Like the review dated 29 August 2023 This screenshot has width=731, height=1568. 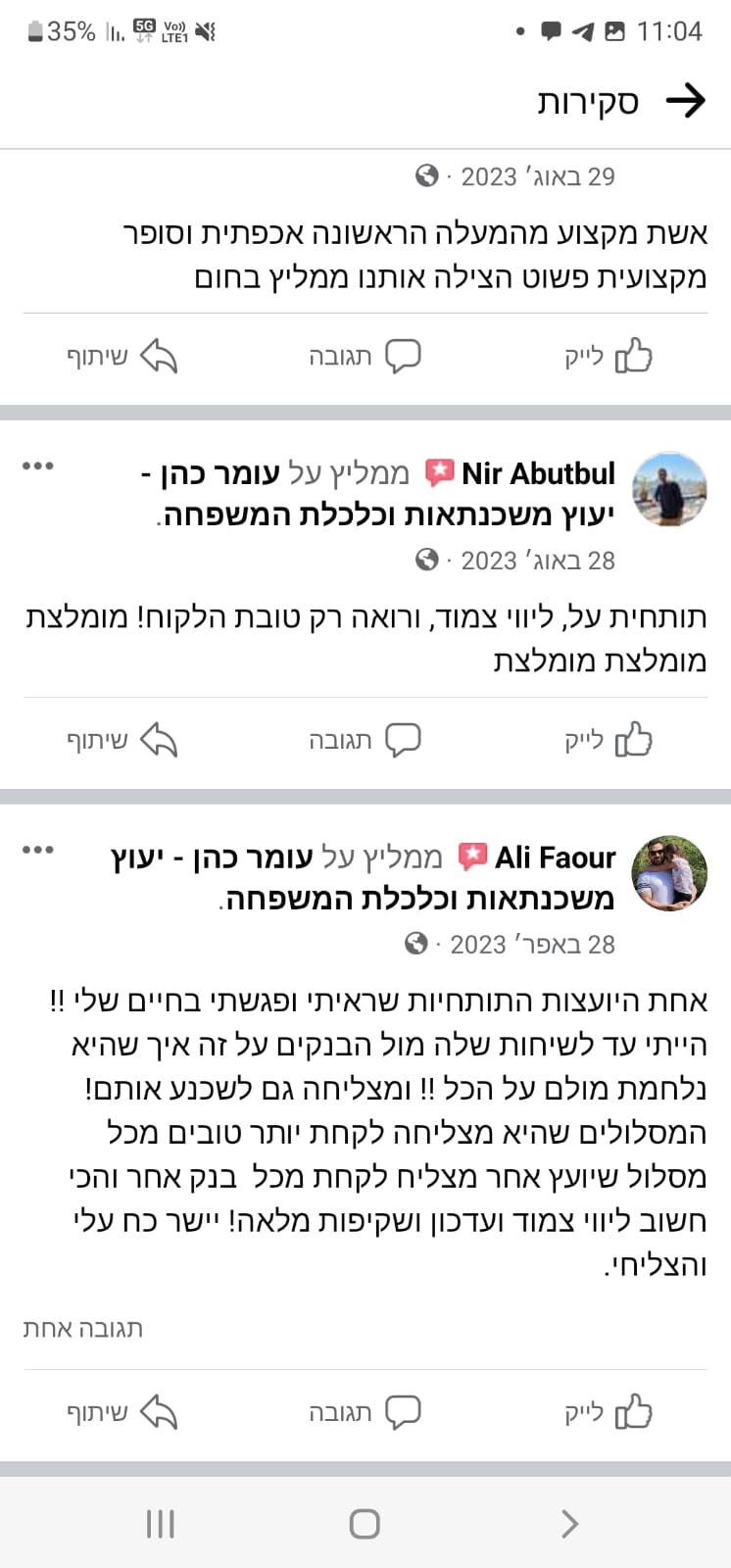tap(608, 356)
